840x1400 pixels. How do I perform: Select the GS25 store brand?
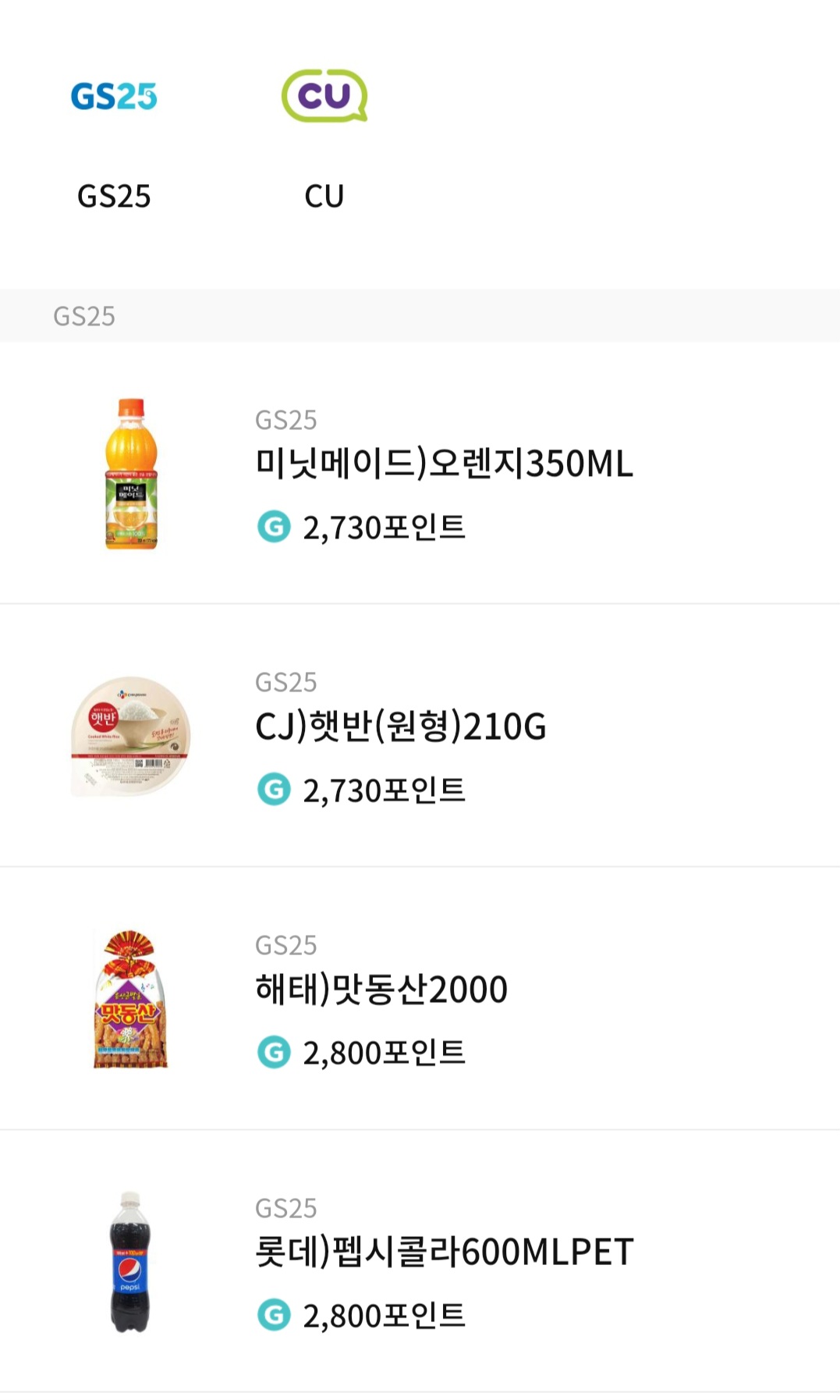(114, 139)
